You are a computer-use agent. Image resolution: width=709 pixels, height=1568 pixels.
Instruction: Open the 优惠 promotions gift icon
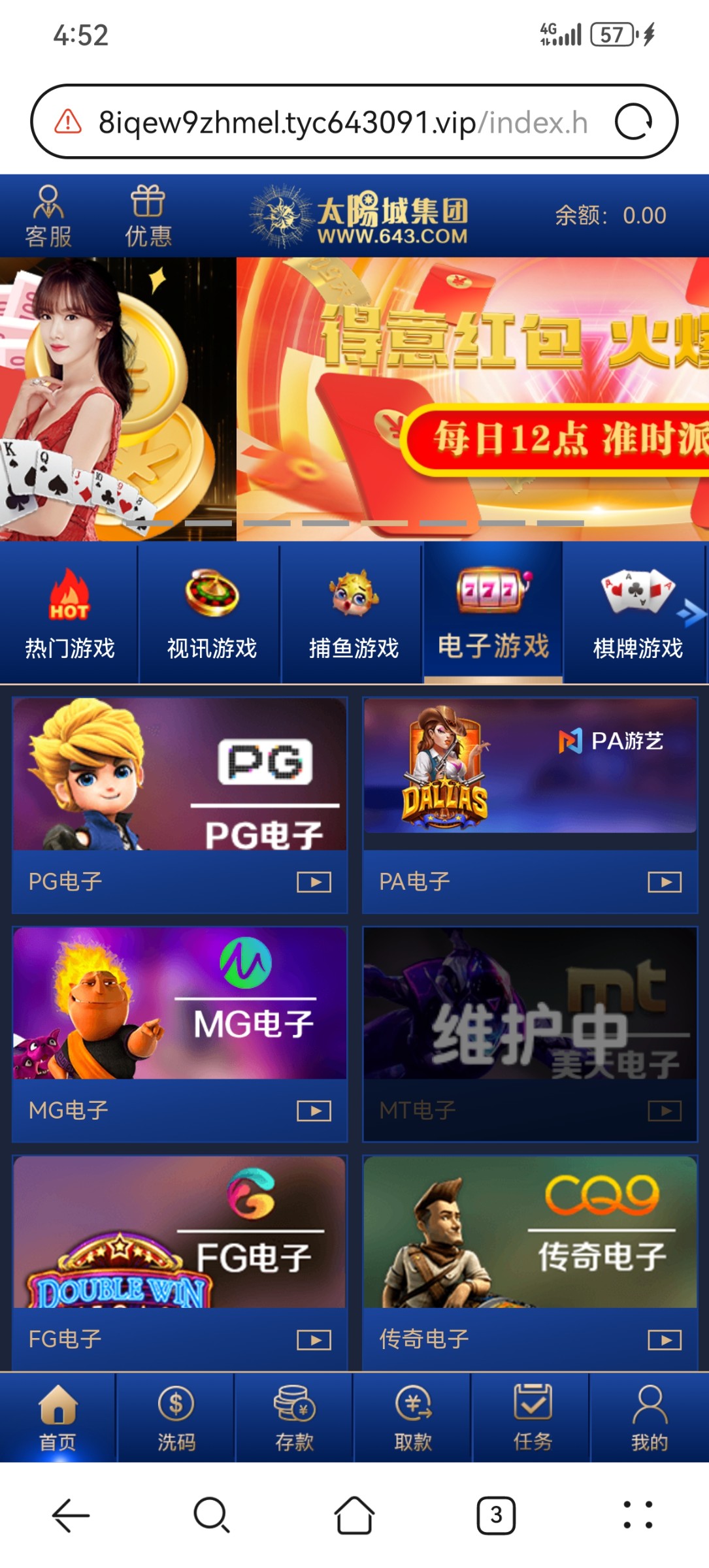point(148,216)
